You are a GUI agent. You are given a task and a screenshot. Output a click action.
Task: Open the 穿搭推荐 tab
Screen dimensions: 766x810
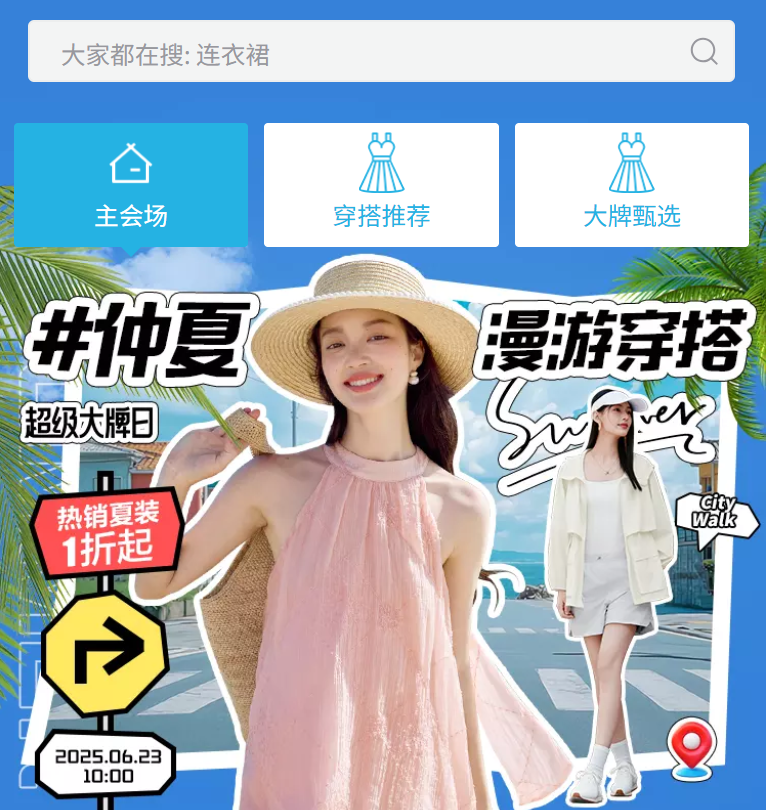coord(381,185)
